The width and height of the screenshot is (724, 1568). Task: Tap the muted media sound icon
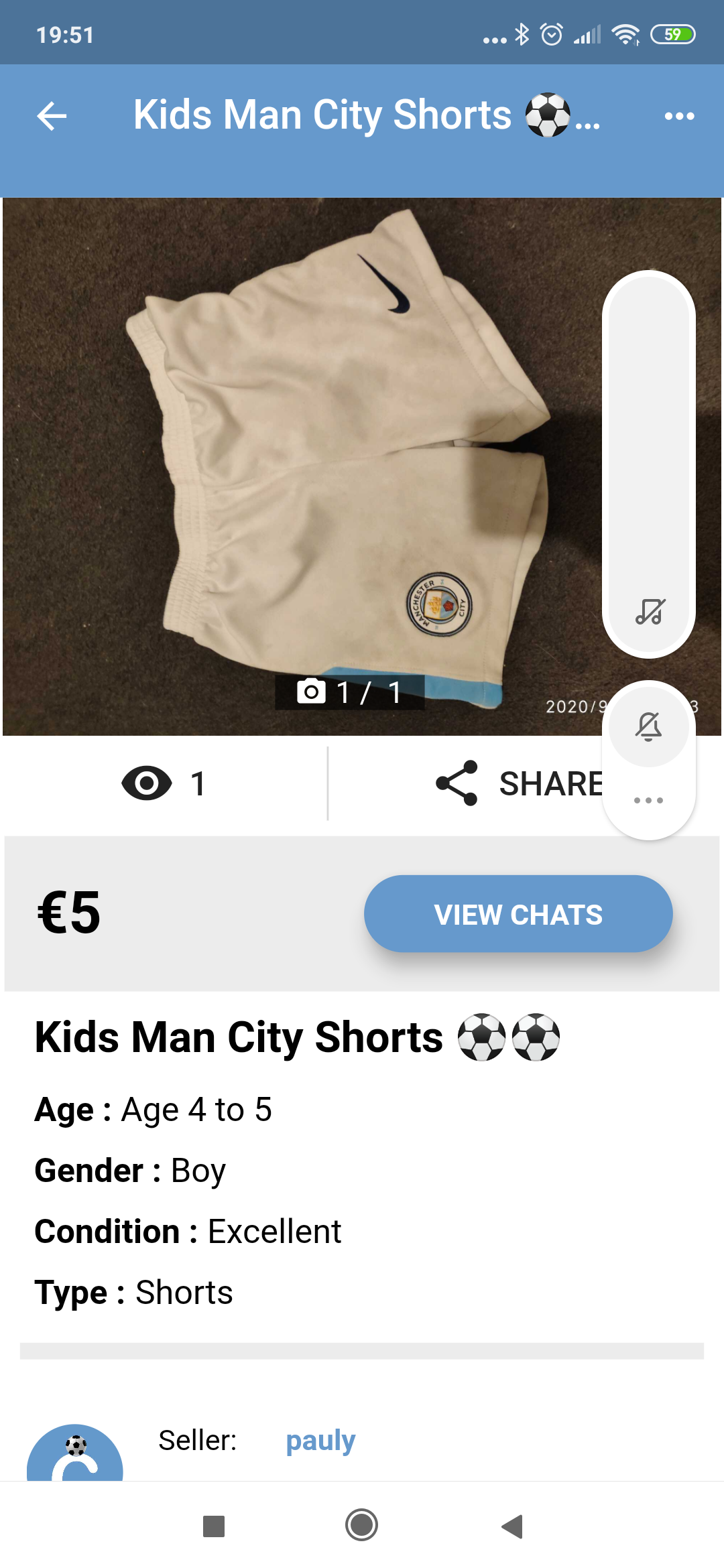[649, 611]
